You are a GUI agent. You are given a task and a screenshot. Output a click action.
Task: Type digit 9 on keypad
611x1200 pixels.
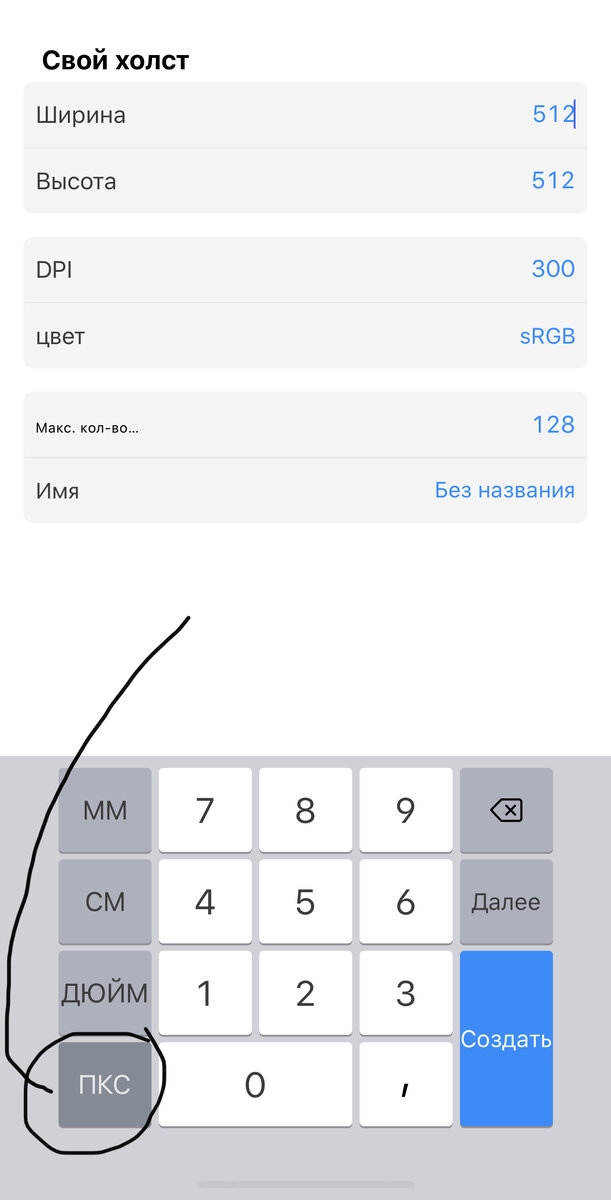click(405, 811)
